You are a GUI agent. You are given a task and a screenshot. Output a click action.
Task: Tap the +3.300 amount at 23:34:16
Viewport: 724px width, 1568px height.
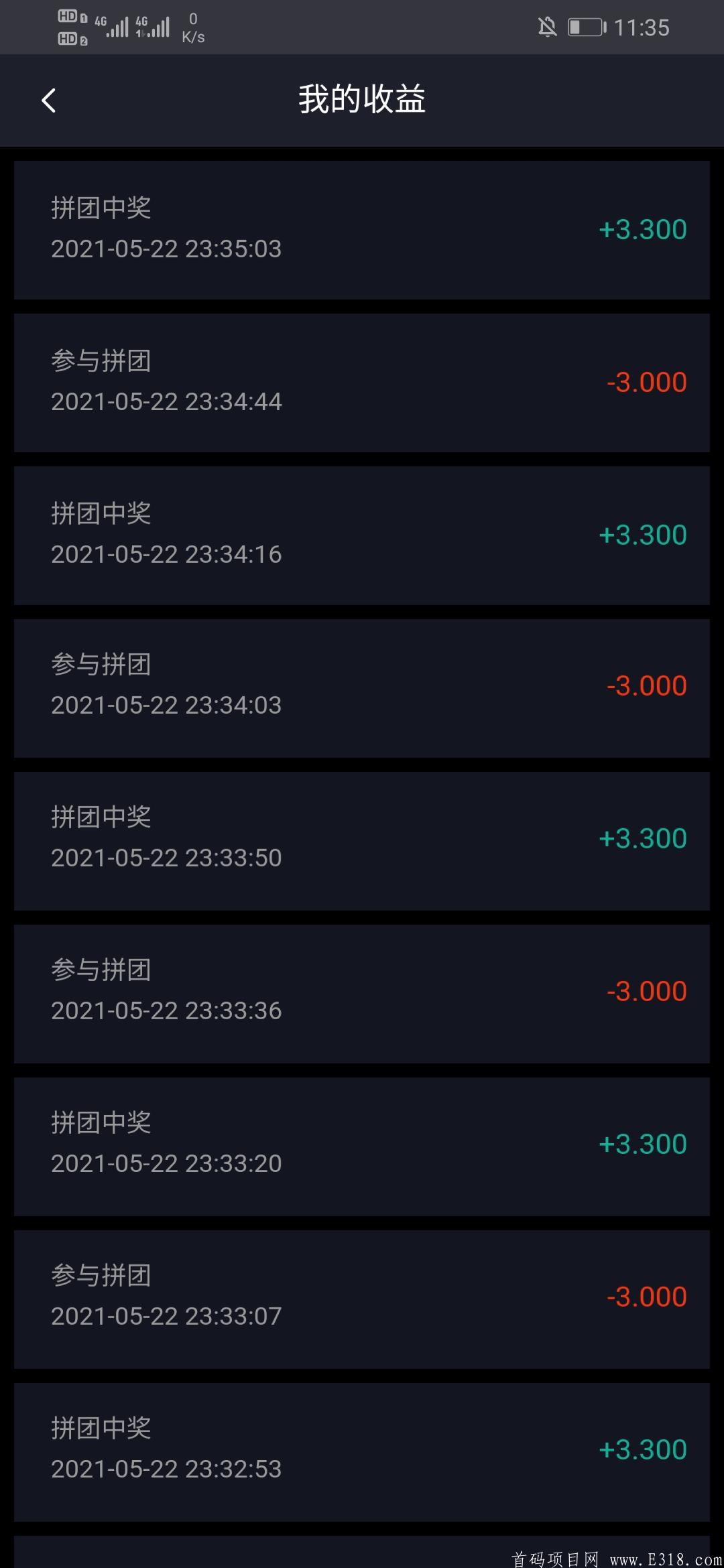point(642,533)
